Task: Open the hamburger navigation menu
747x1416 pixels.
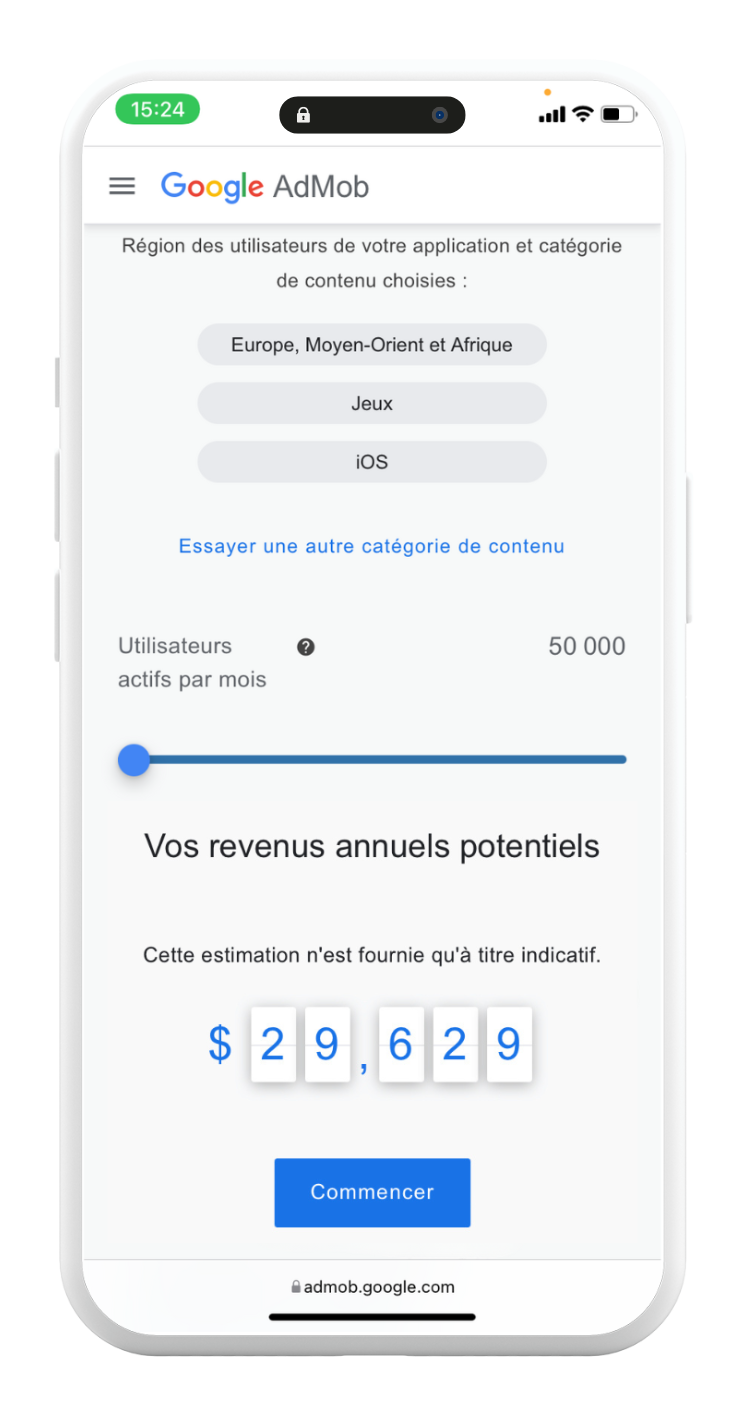Action: click(x=122, y=186)
